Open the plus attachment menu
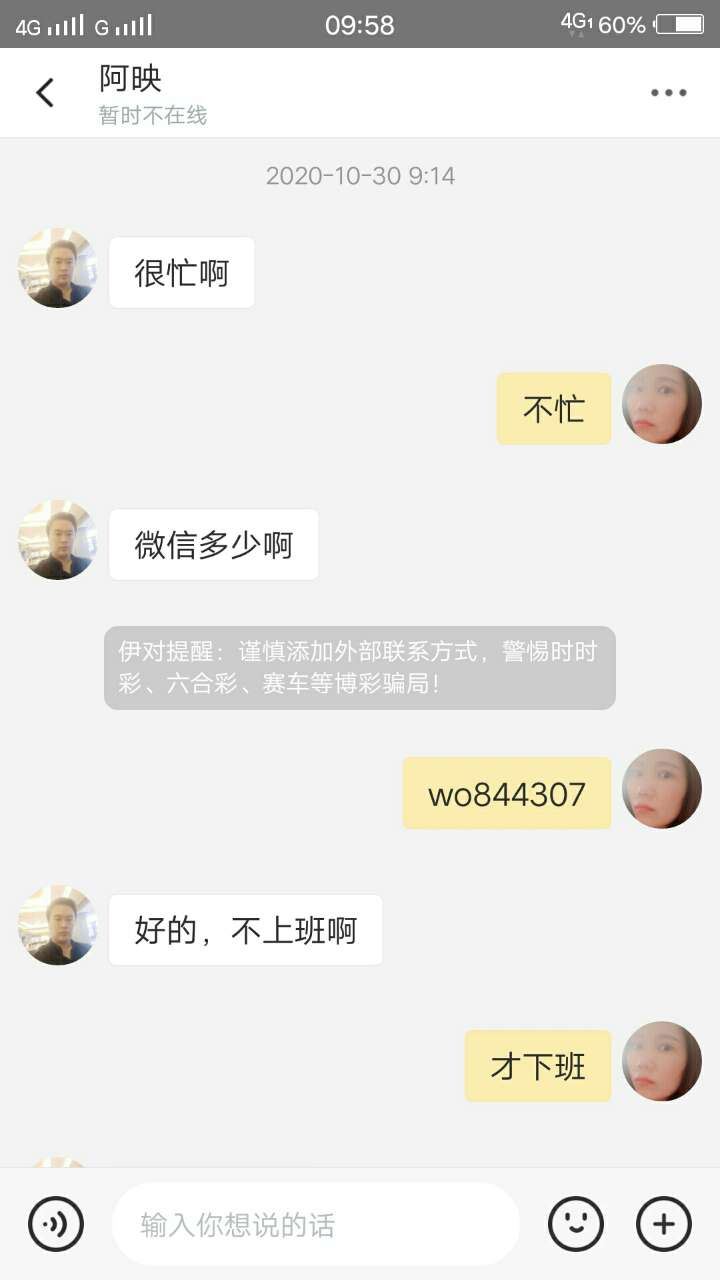720x1280 pixels. (664, 1224)
